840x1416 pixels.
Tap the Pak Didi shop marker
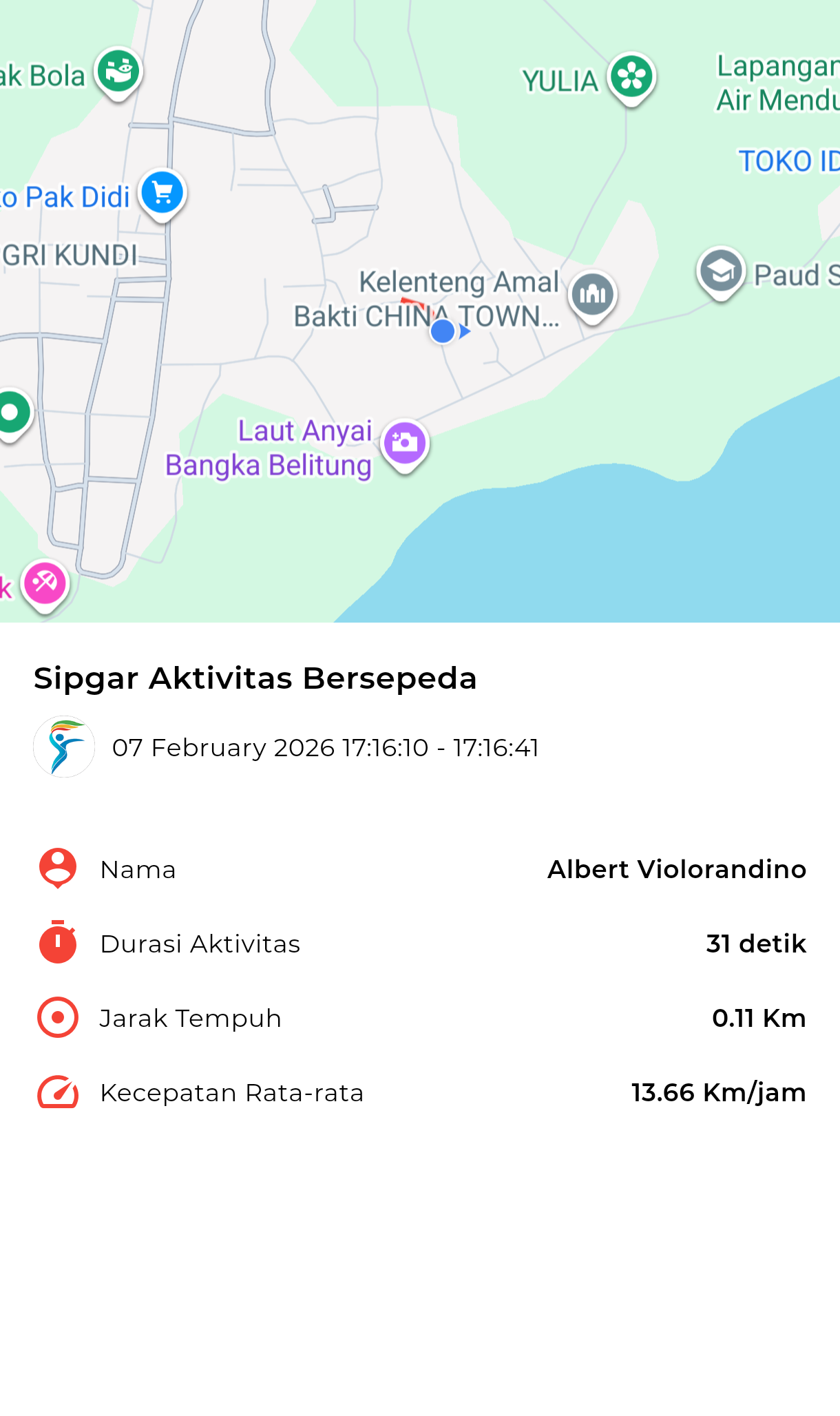162,193
